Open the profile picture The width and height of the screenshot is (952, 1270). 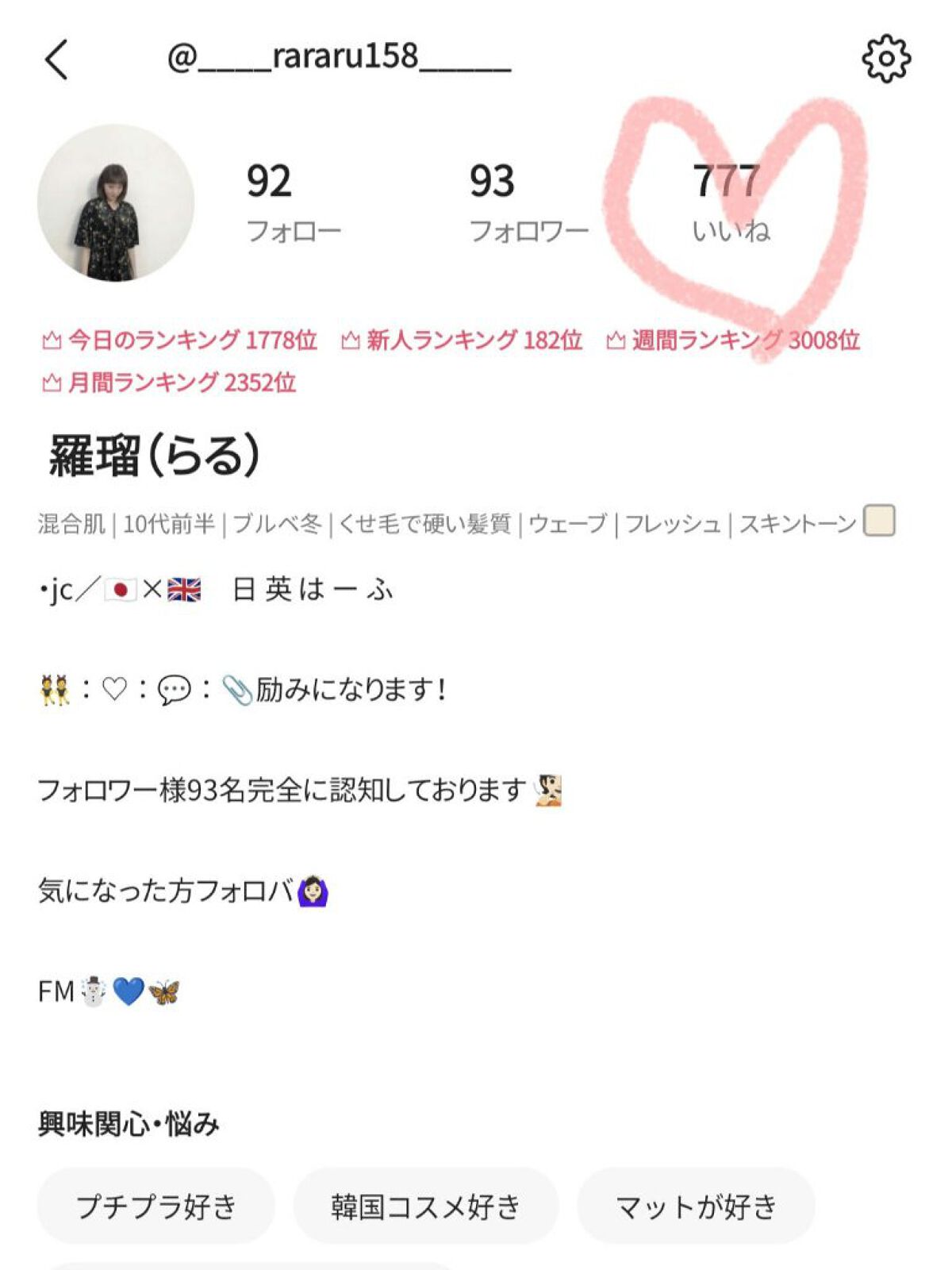[x=116, y=202]
